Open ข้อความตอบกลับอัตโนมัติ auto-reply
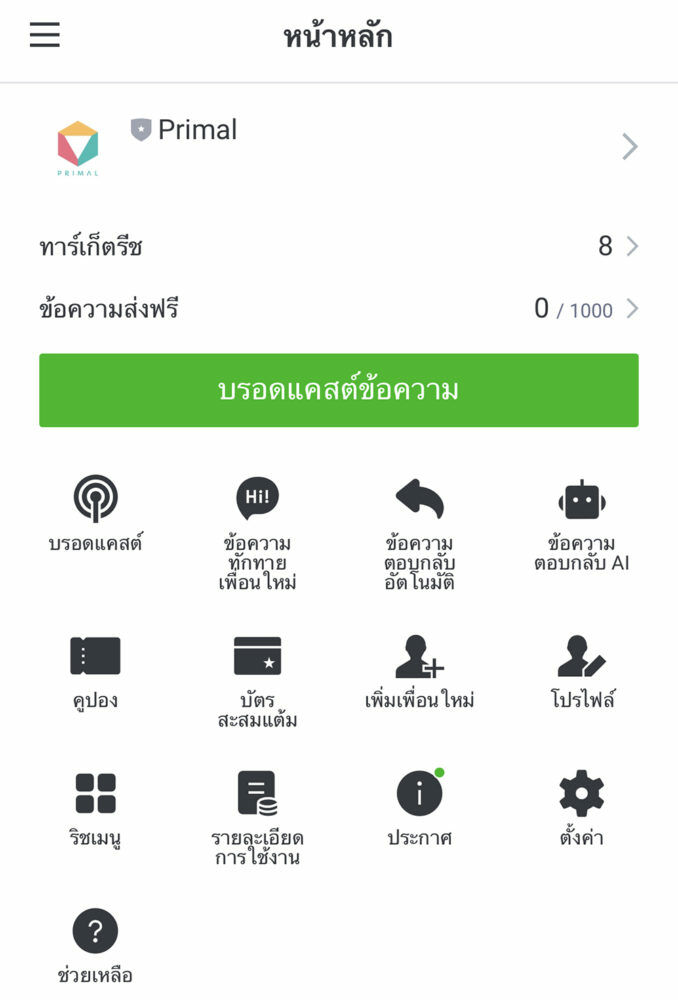The height and width of the screenshot is (1000, 678). pyautogui.click(x=420, y=533)
